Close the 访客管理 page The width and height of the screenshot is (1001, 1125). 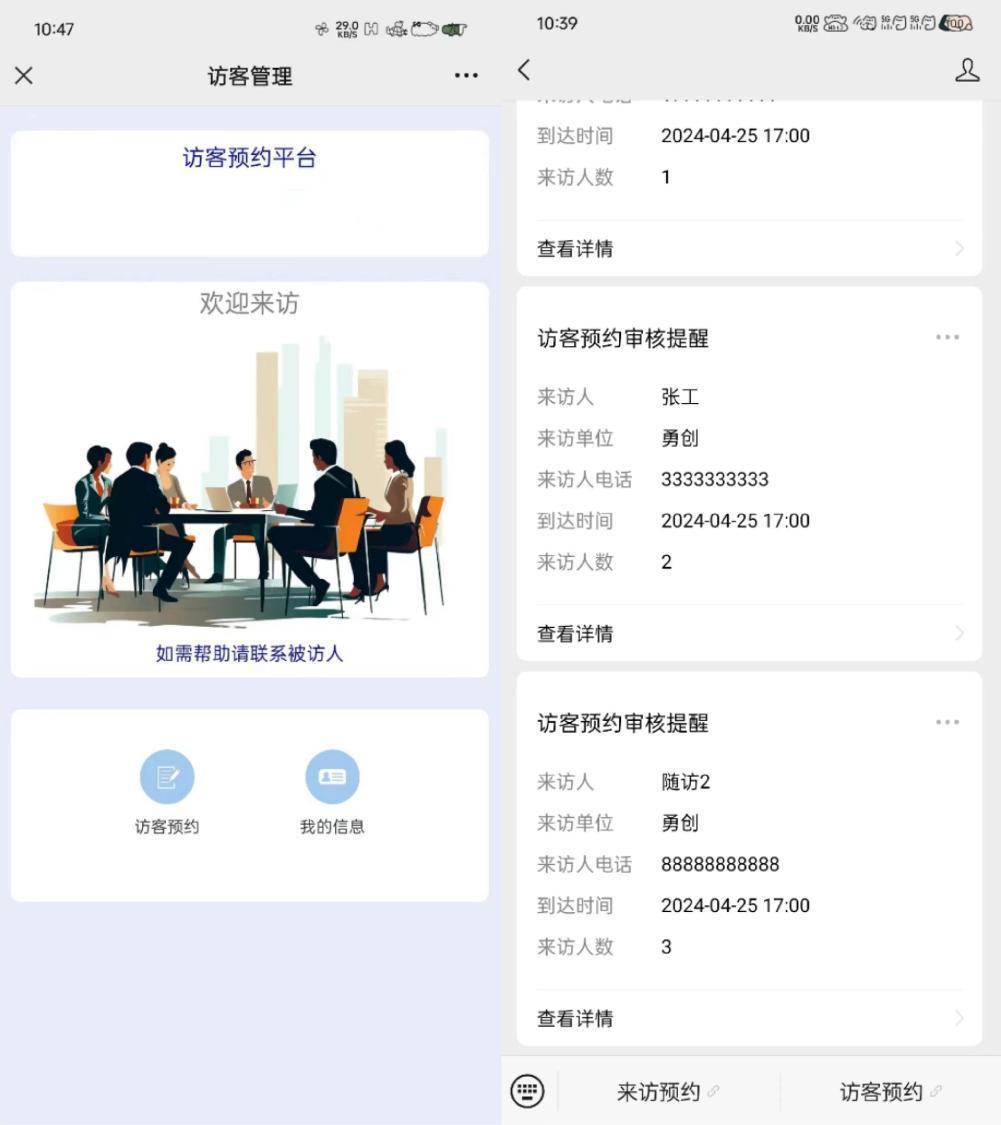(x=24, y=76)
